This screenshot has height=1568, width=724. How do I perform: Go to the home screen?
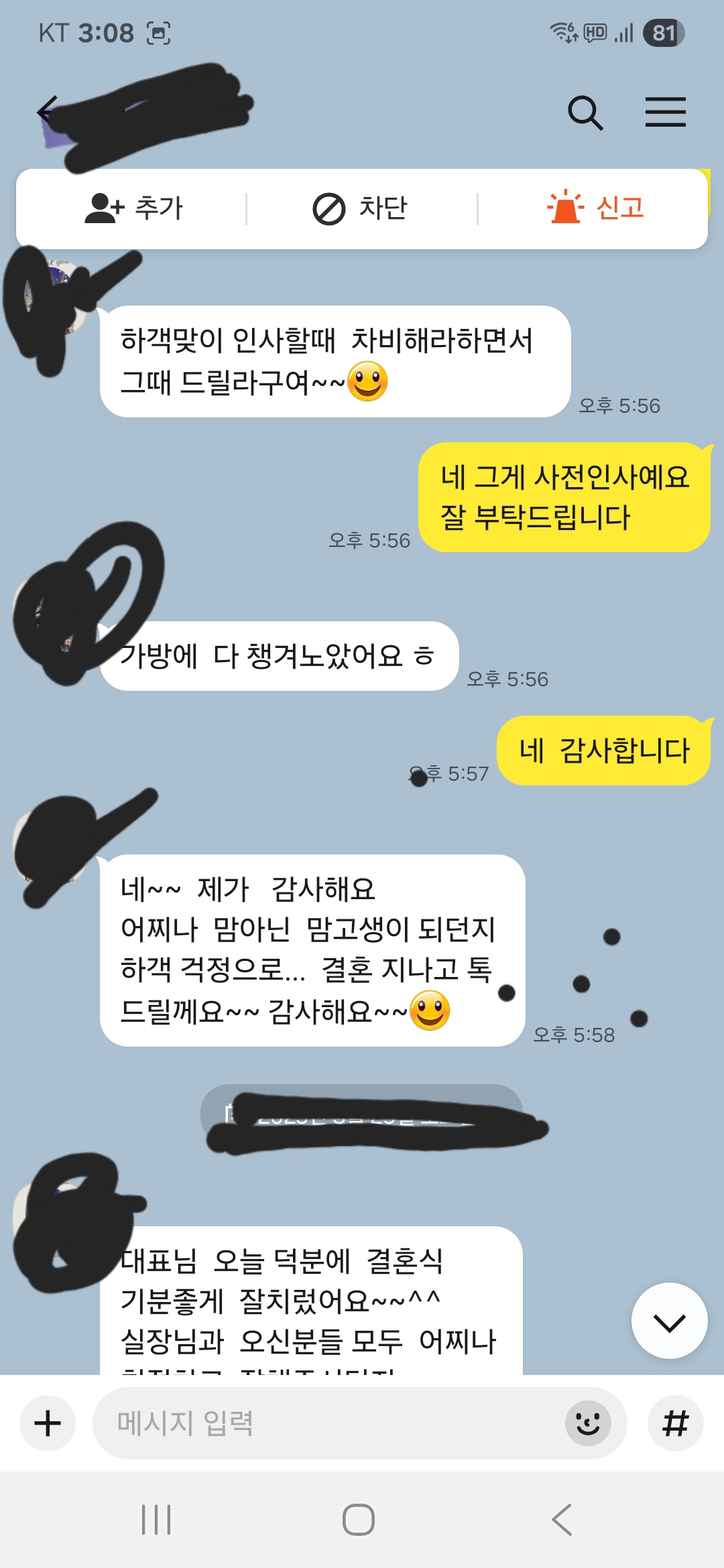359,1519
